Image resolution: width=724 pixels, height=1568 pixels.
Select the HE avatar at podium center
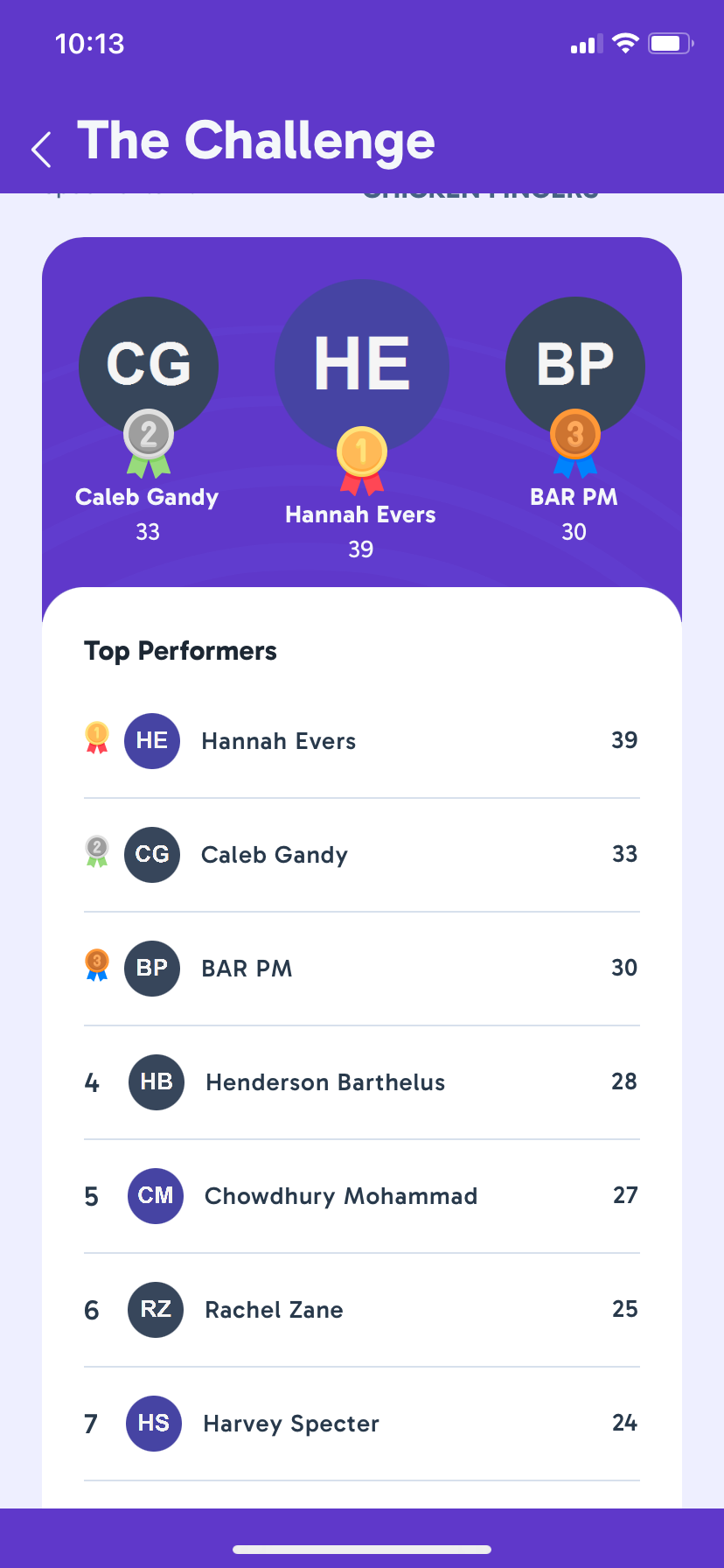pos(361,363)
